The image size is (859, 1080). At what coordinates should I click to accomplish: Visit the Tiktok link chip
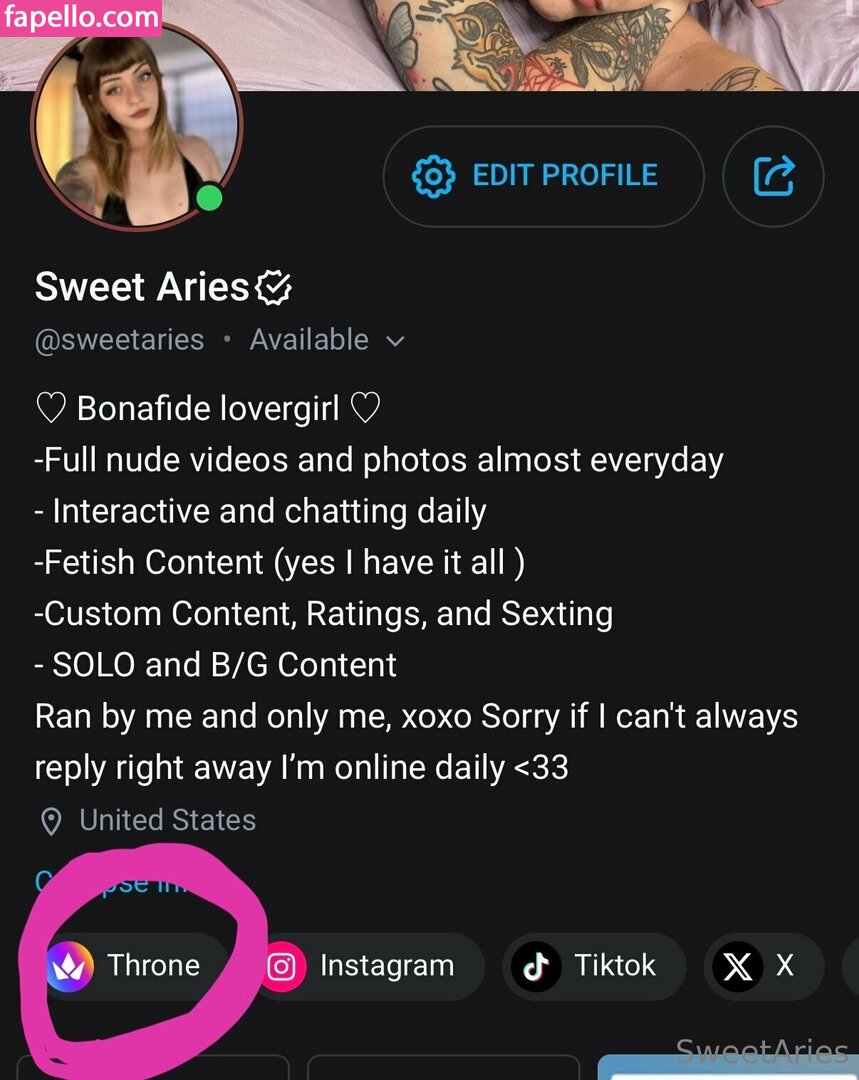point(593,966)
